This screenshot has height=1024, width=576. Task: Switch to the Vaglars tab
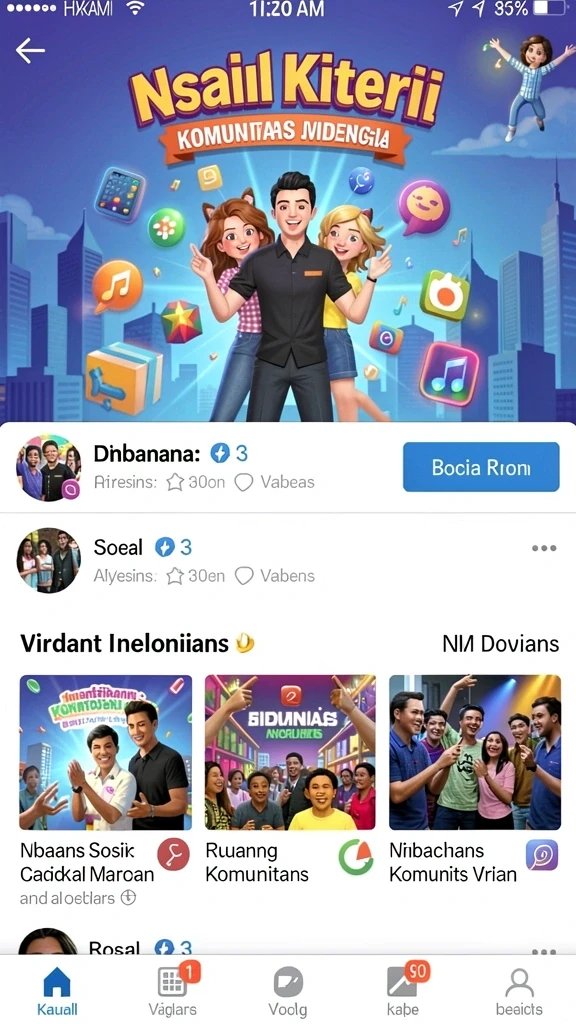172,991
